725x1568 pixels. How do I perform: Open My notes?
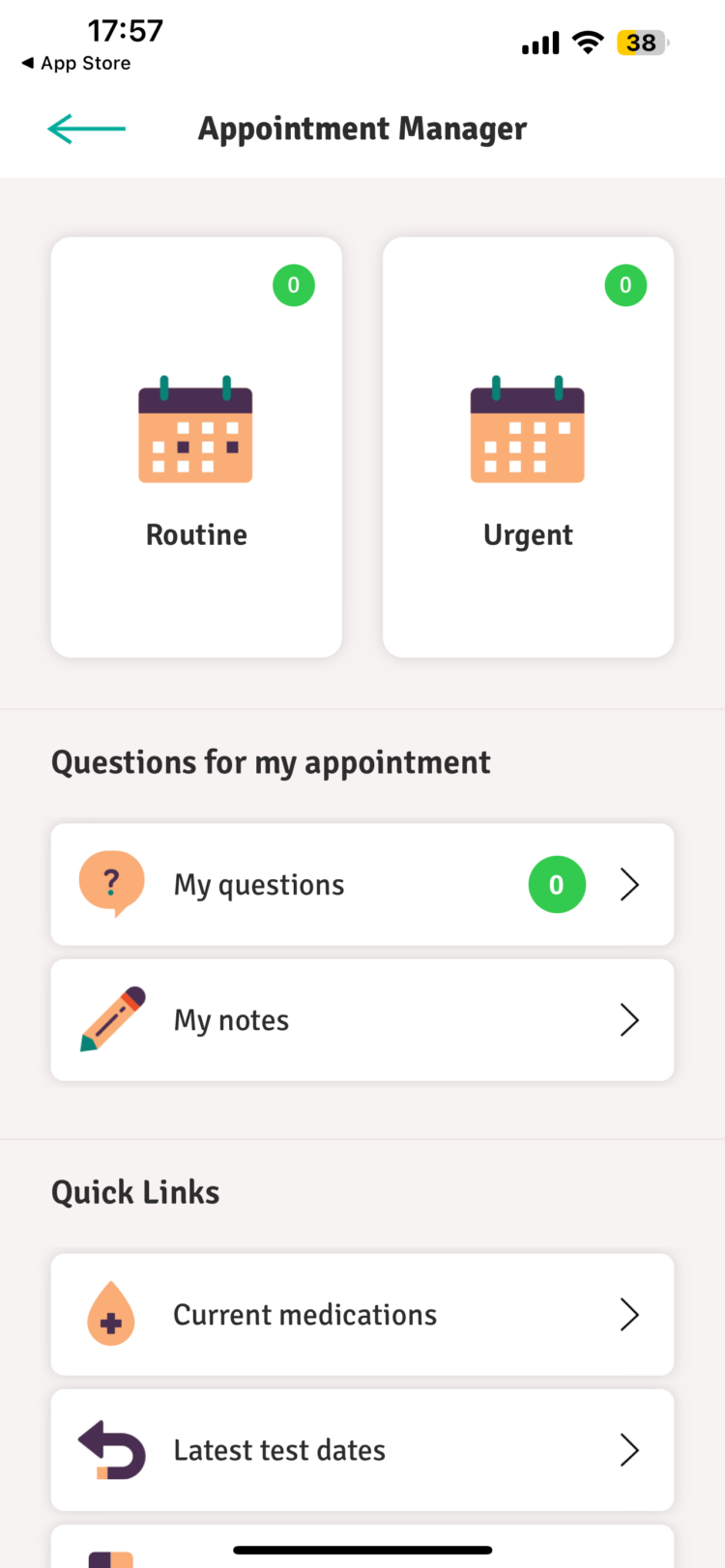[x=362, y=1019]
